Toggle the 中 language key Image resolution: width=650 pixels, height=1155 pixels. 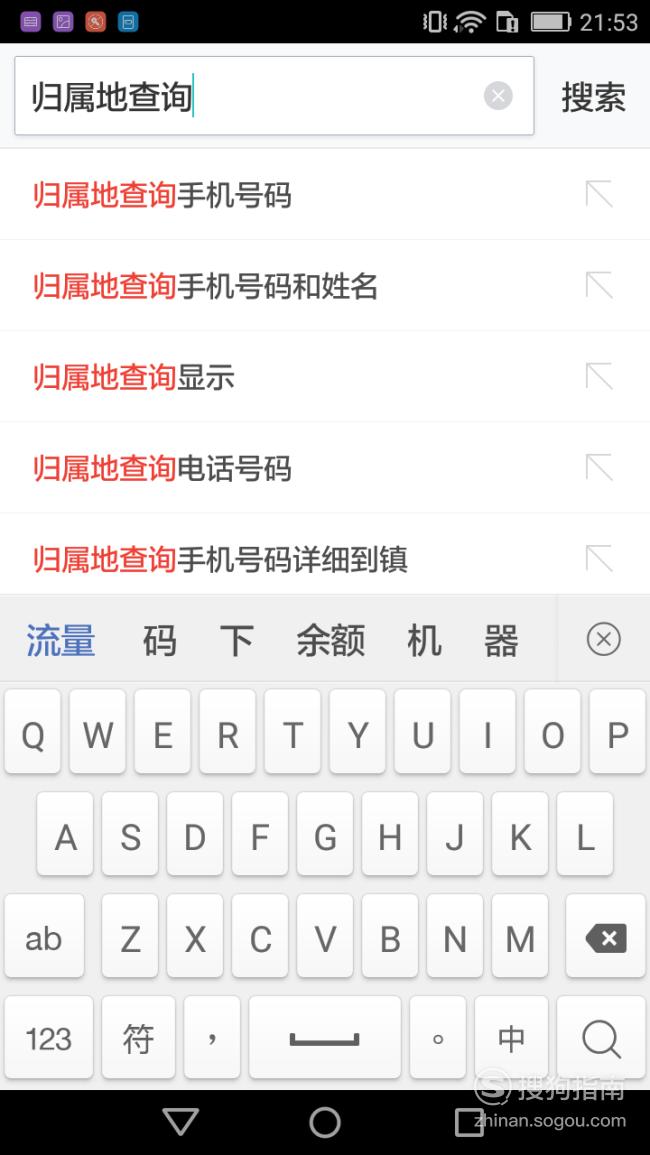click(511, 1038)
